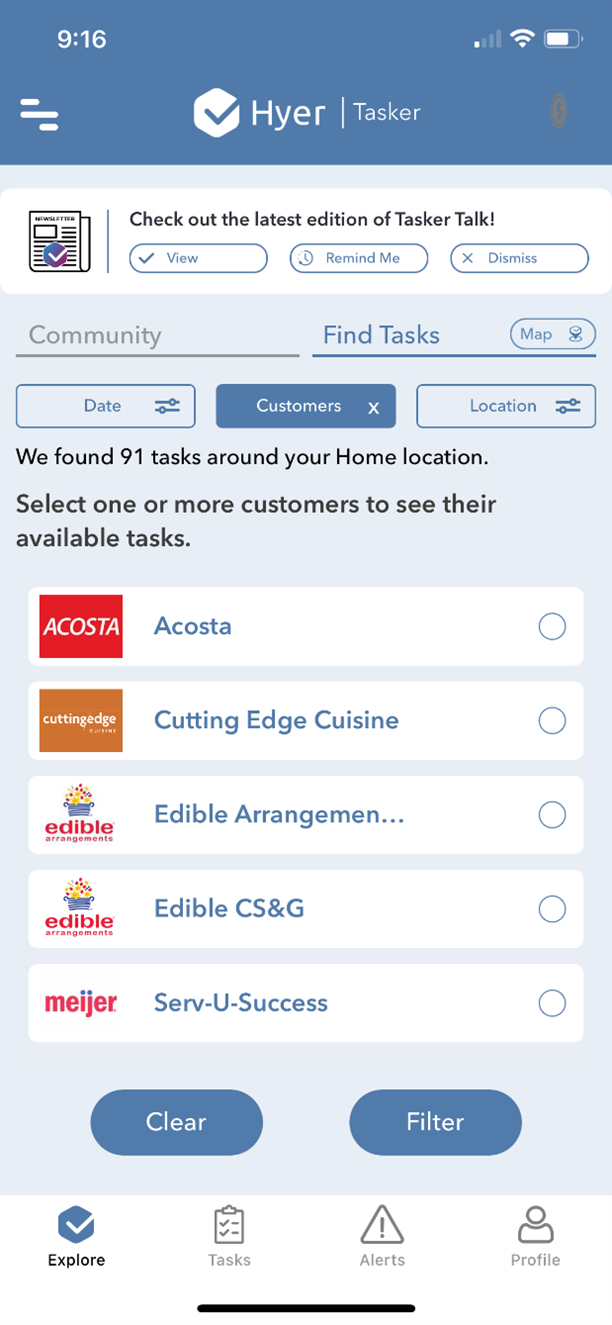Tap Remind Me on newsletter banner
The width and height of the screenshot is (612, 1325).
click(359, 258)
